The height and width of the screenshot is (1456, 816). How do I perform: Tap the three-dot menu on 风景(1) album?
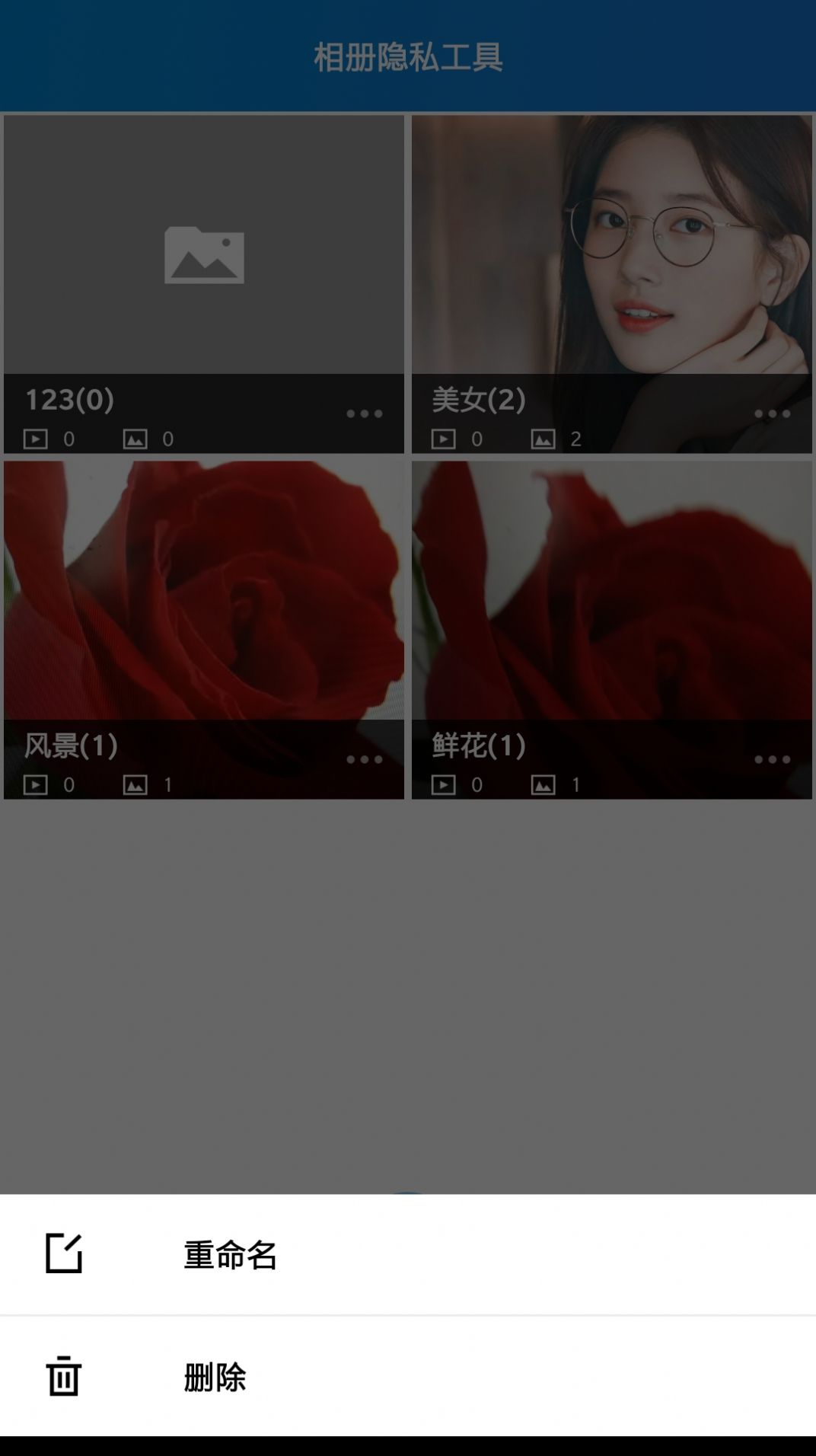[365, 759]
